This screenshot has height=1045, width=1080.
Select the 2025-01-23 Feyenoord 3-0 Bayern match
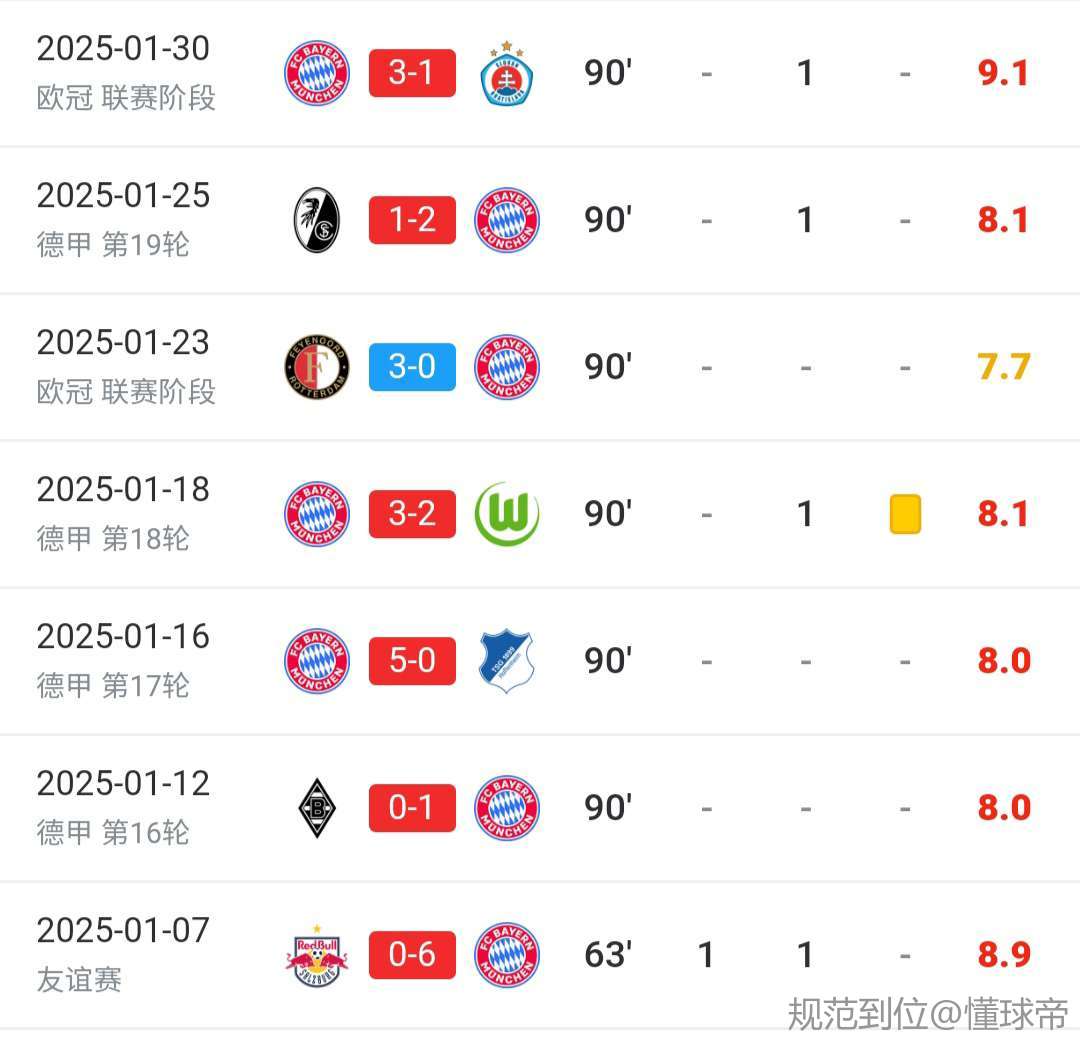click(412, 367)
